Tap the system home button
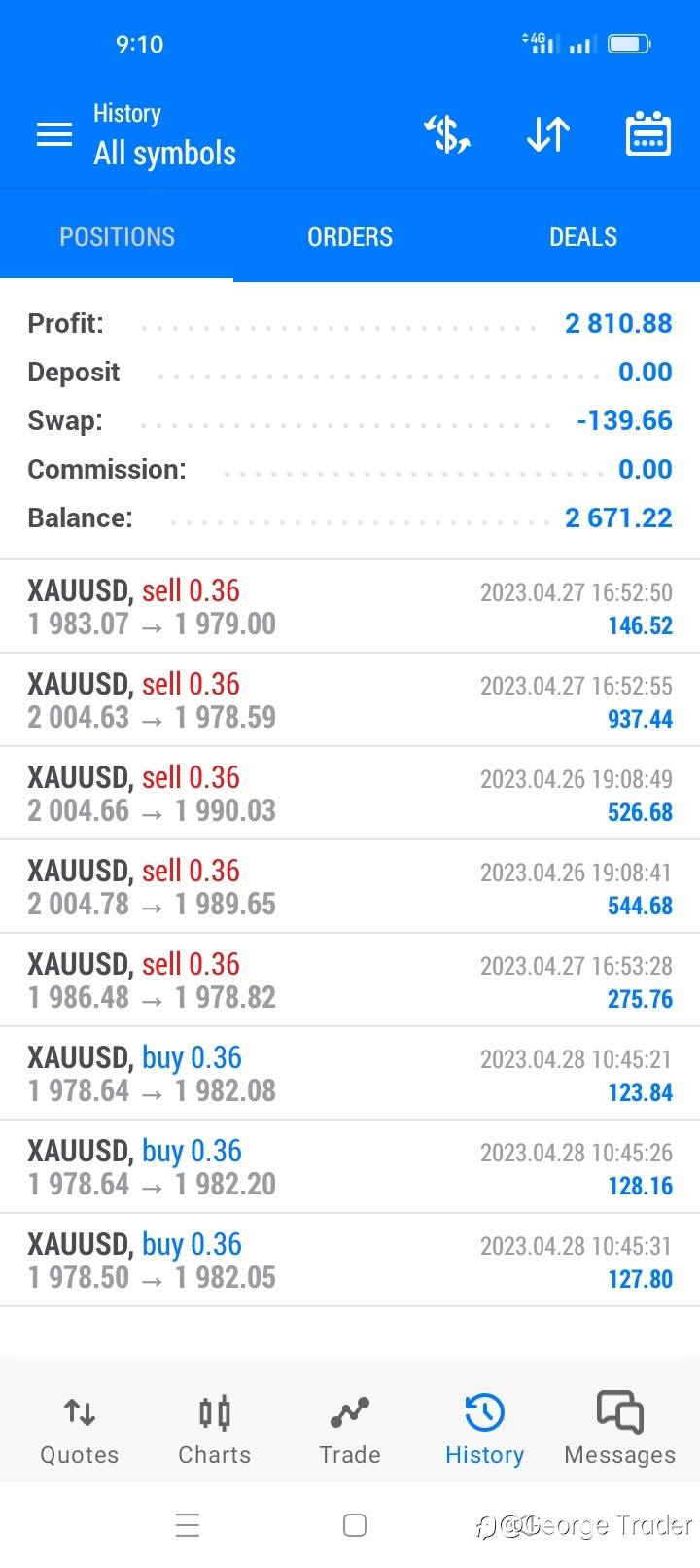Screen dimensions: 700x1568 [355, 1525]
